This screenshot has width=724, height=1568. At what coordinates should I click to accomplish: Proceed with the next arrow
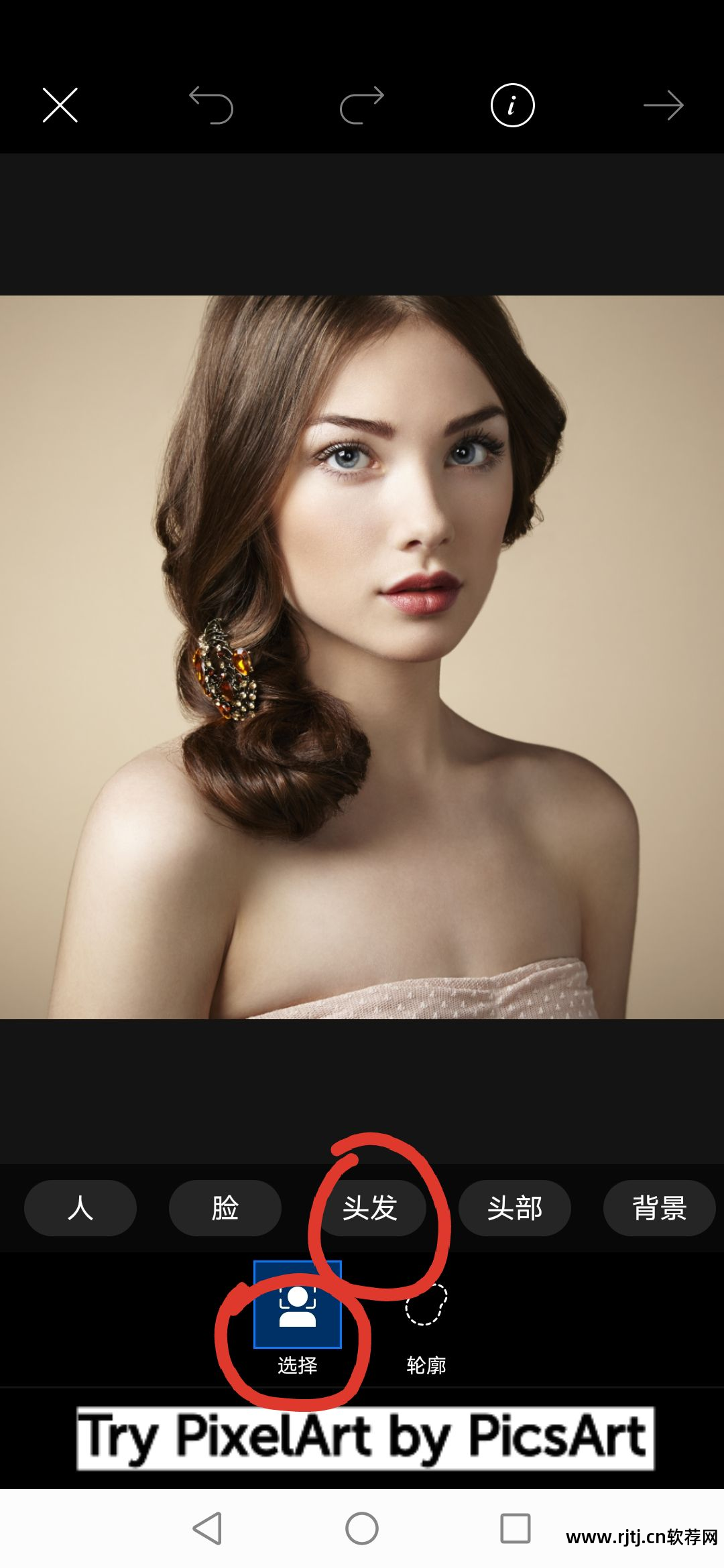coord(663,105)
